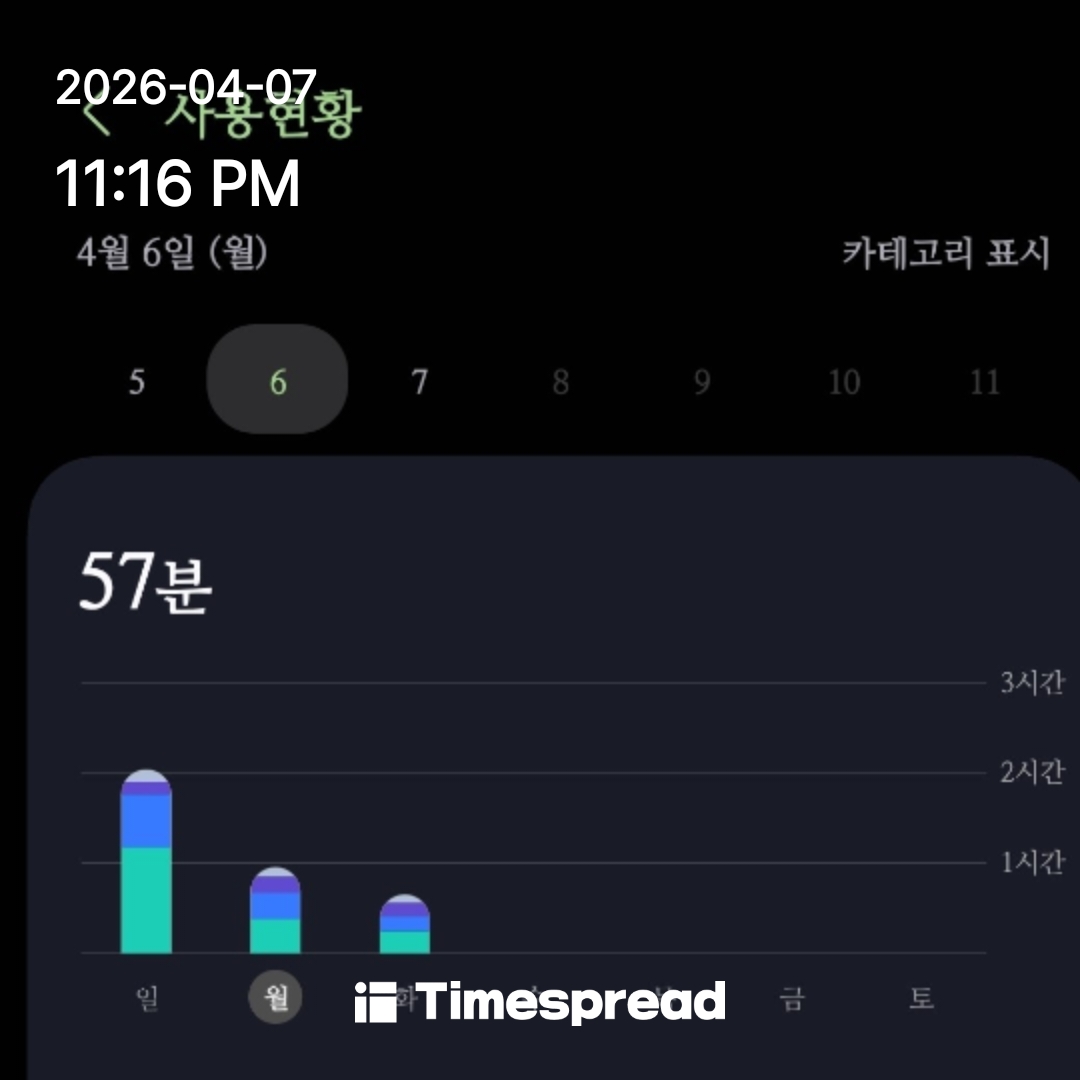1080x1080 pixels.
Task: Tap the 월 usage bar in the chart
Action: click(x=275, y=912)
